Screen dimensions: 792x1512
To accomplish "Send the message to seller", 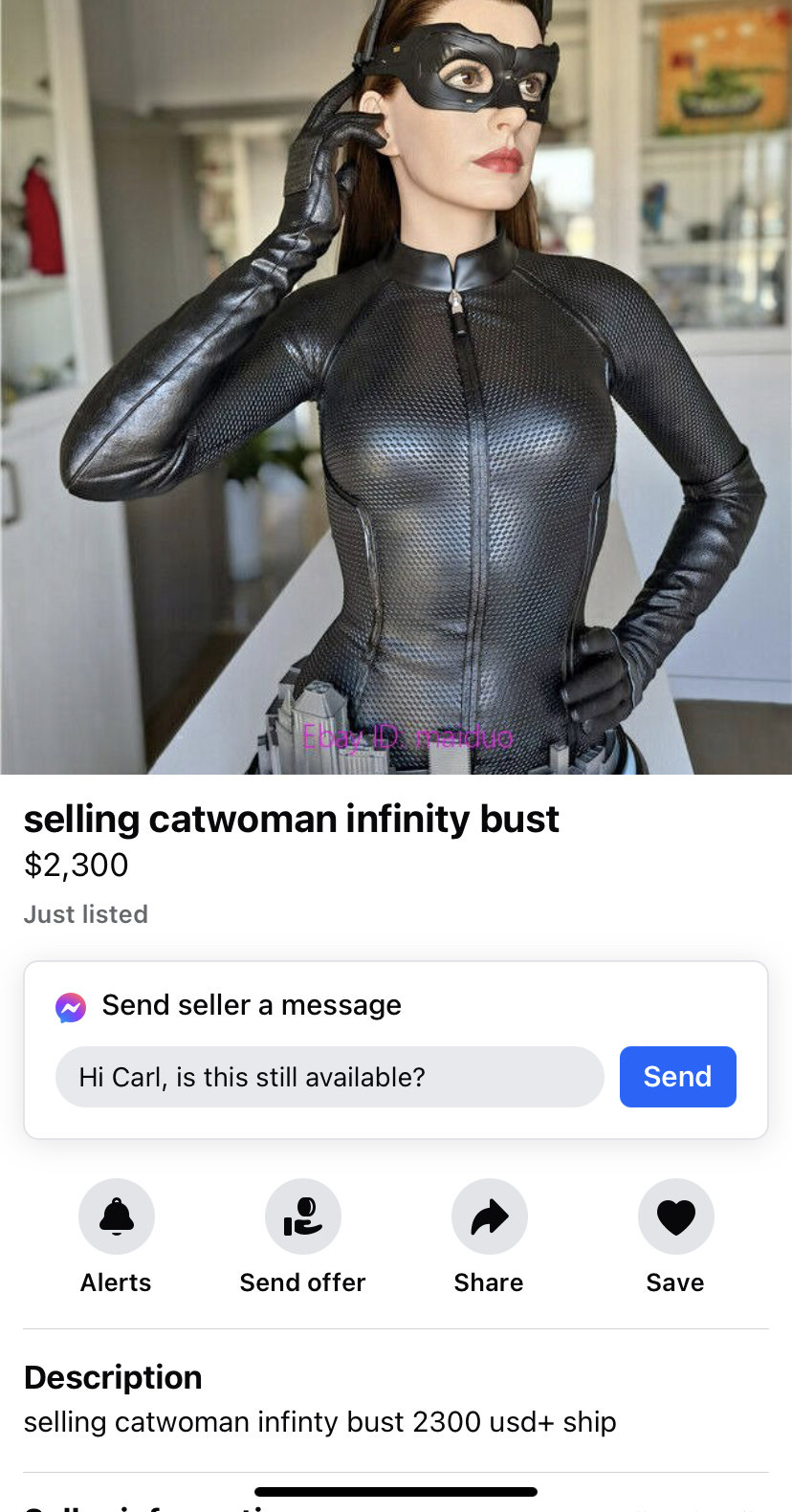I will [677, 1077].
